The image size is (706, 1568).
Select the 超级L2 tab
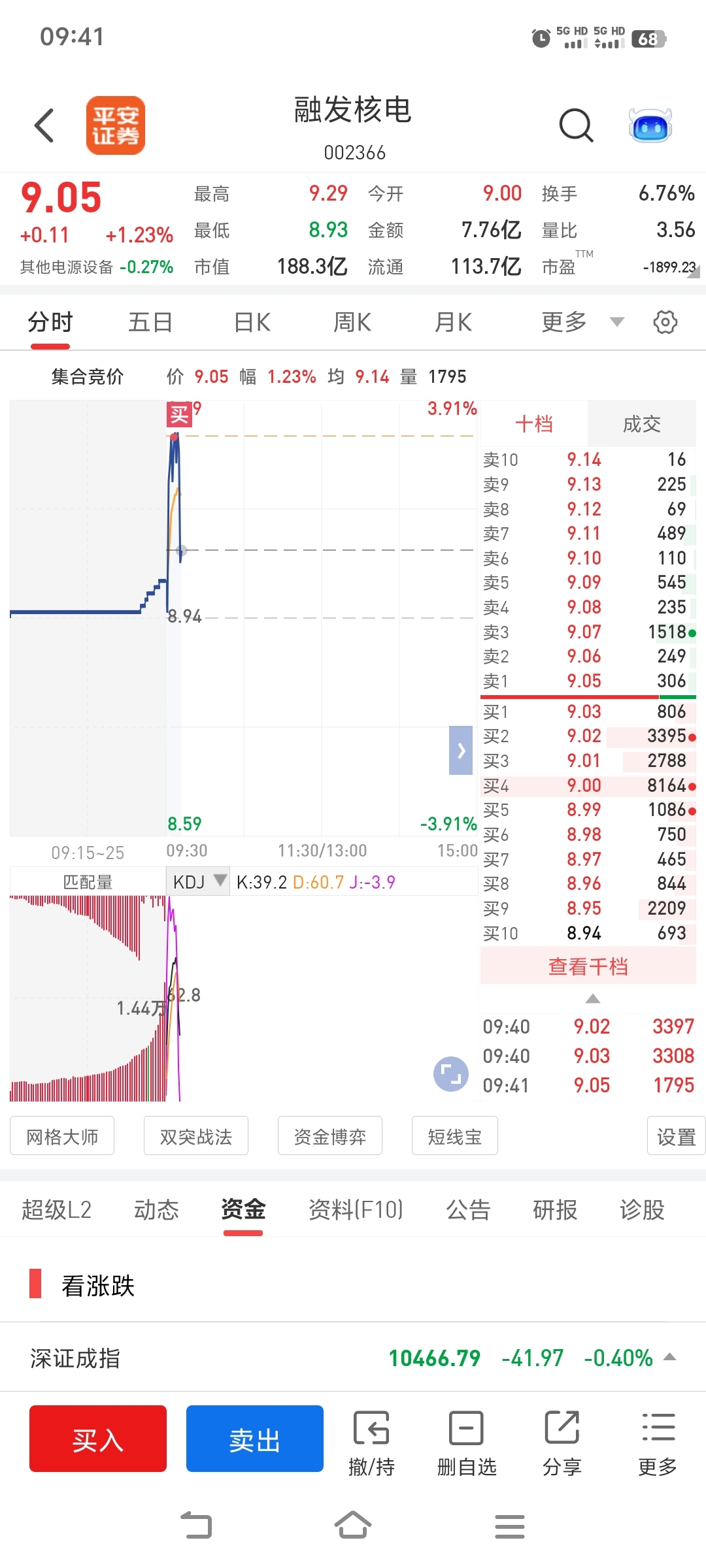coord(56,1210)
